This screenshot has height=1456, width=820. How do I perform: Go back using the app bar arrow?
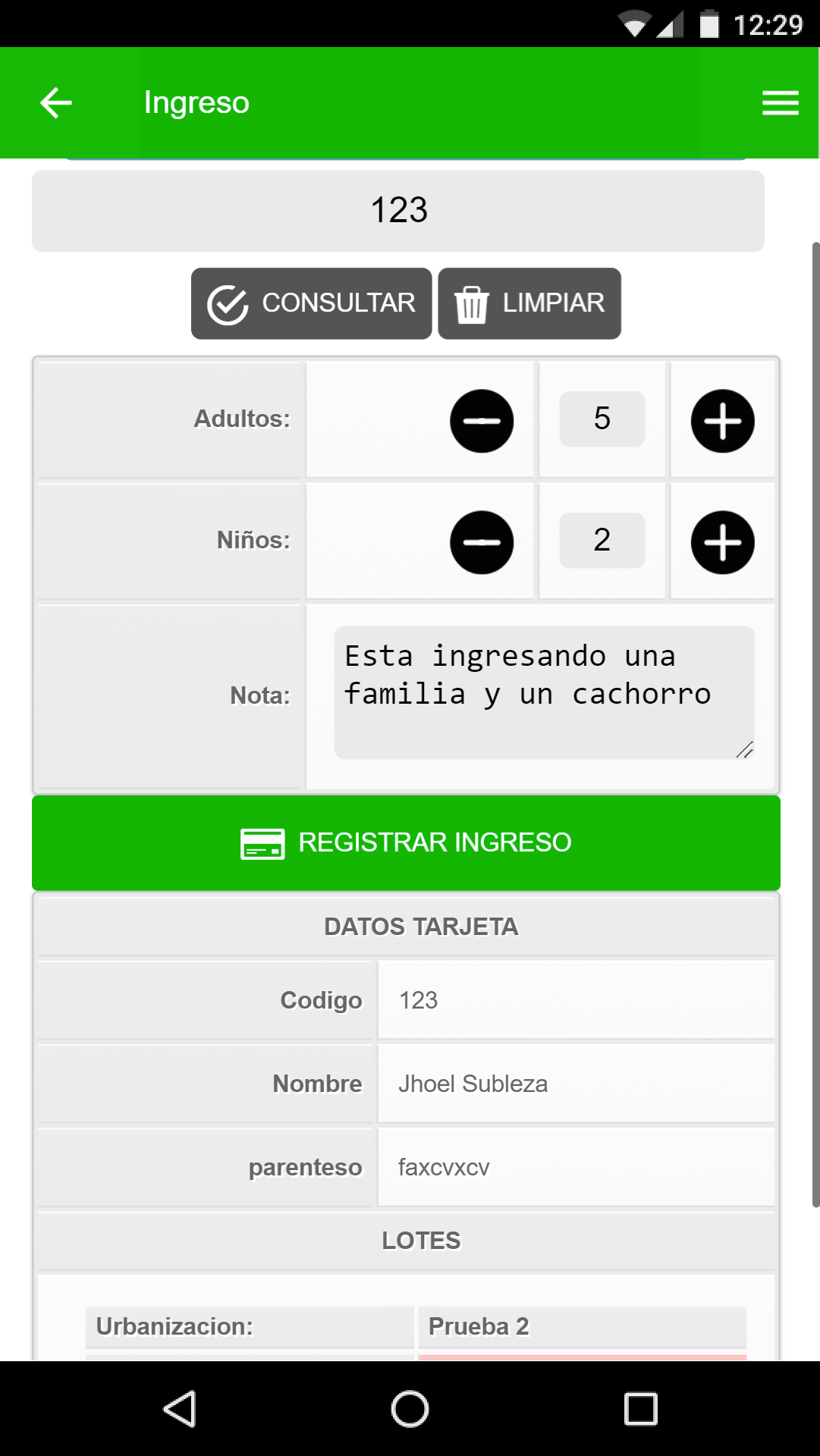click(56, 103)
